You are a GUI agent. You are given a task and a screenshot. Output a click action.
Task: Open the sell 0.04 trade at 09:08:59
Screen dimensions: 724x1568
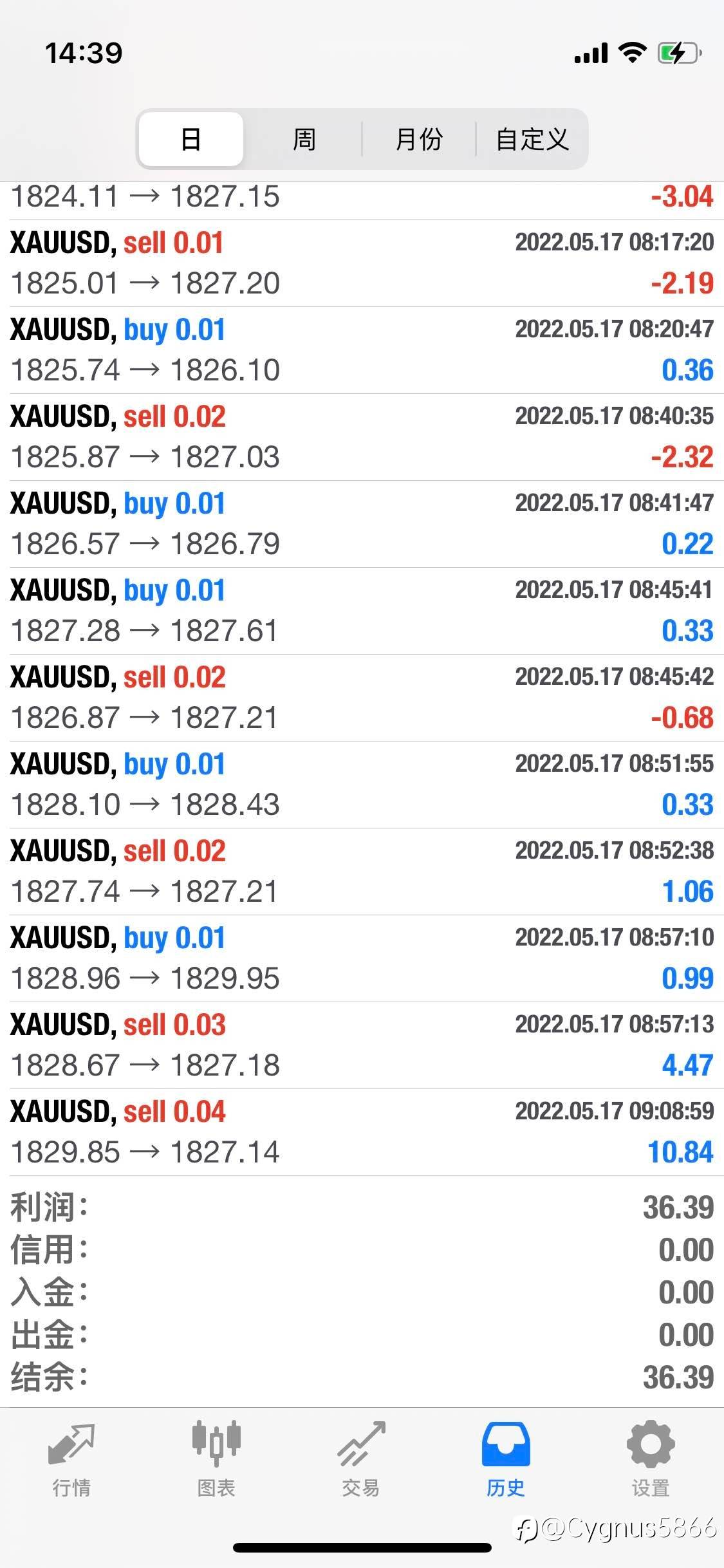(362, 1132)
